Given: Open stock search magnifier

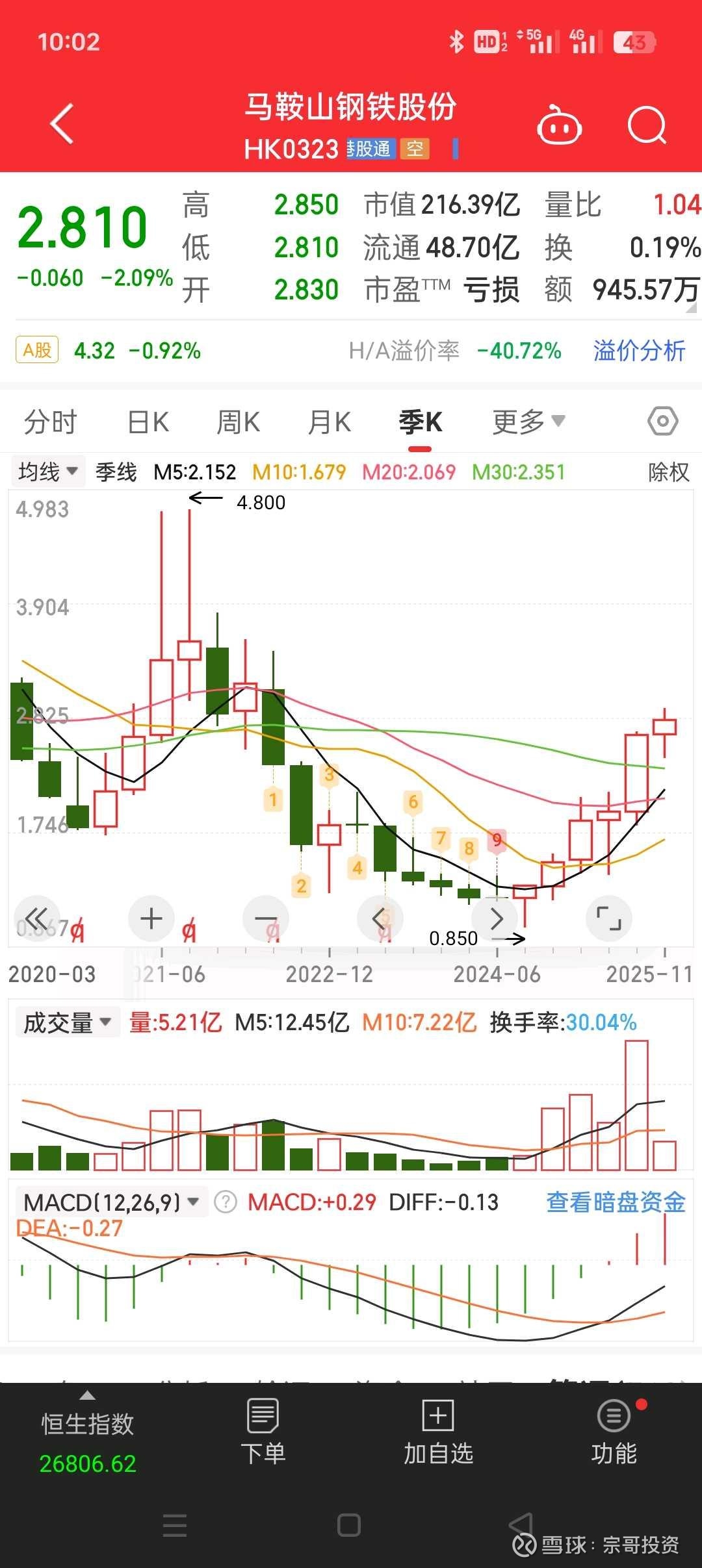Looking at the screenshot, I should point(647,125).
